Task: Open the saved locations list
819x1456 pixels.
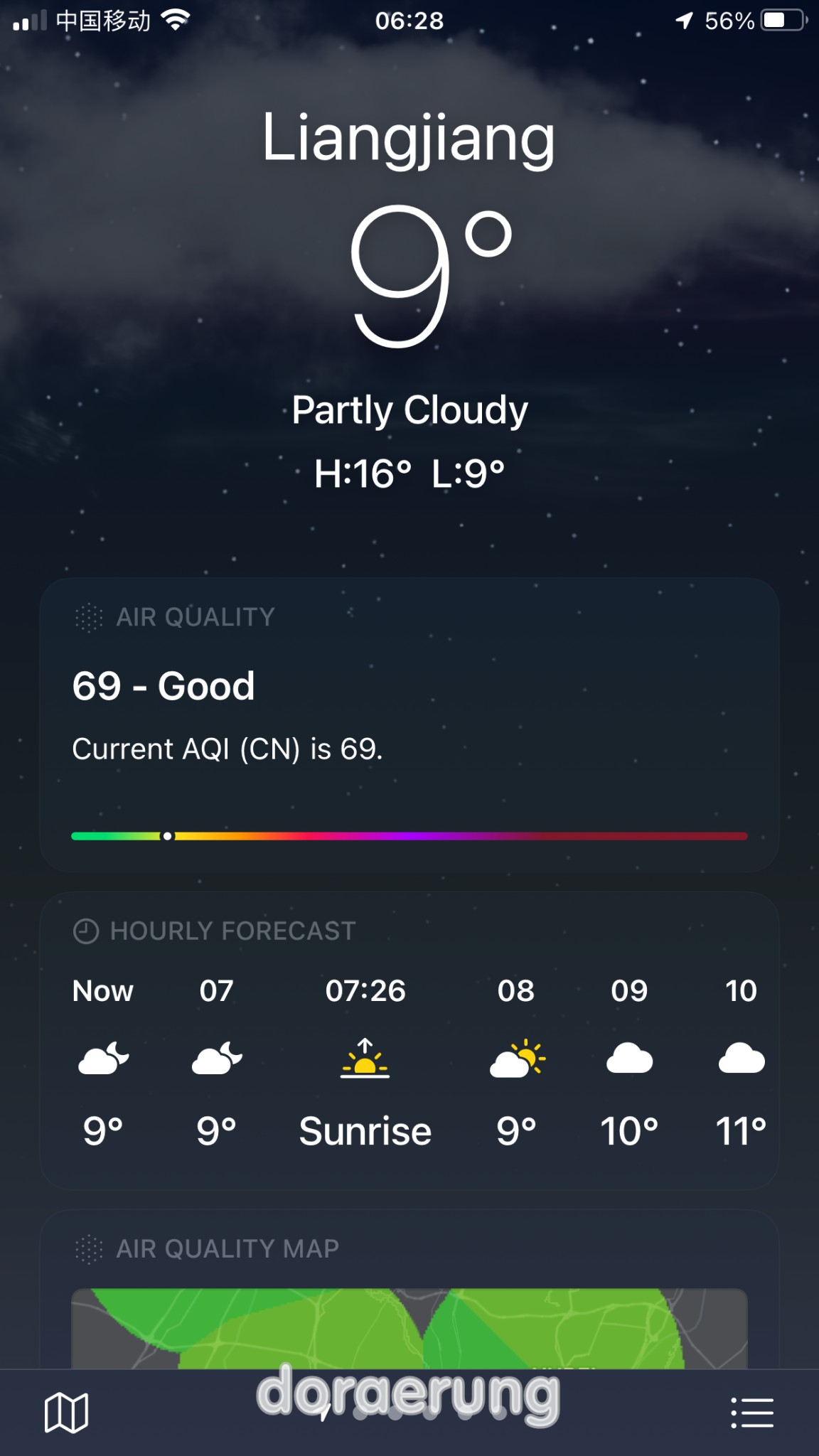Action: tap(752, 1412)
